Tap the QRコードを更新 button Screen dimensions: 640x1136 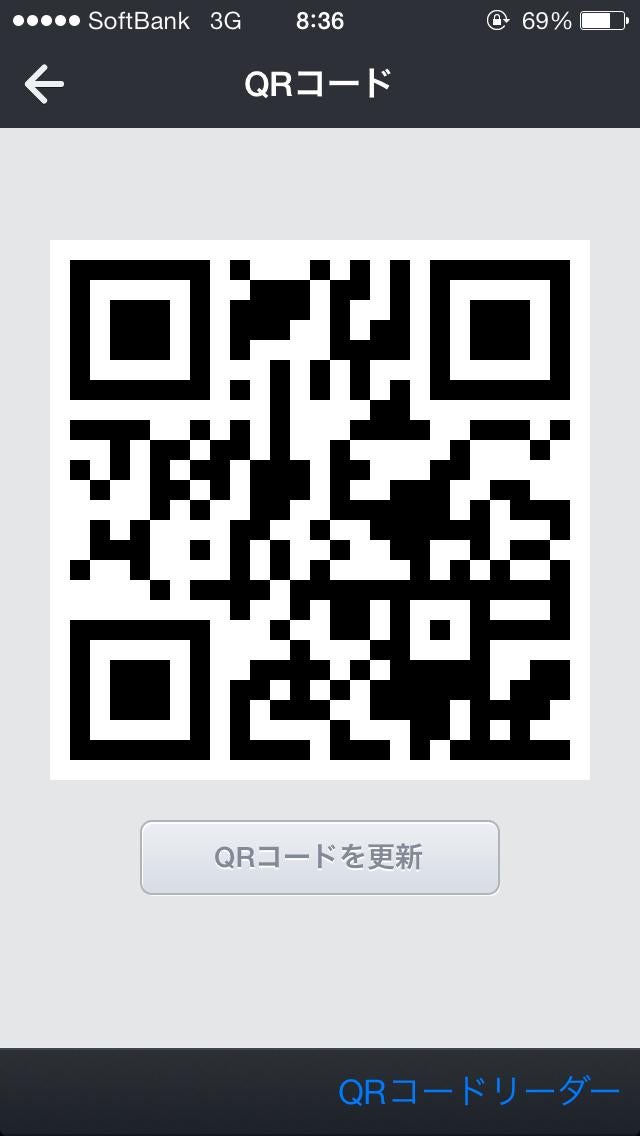[x=319, y=857]
